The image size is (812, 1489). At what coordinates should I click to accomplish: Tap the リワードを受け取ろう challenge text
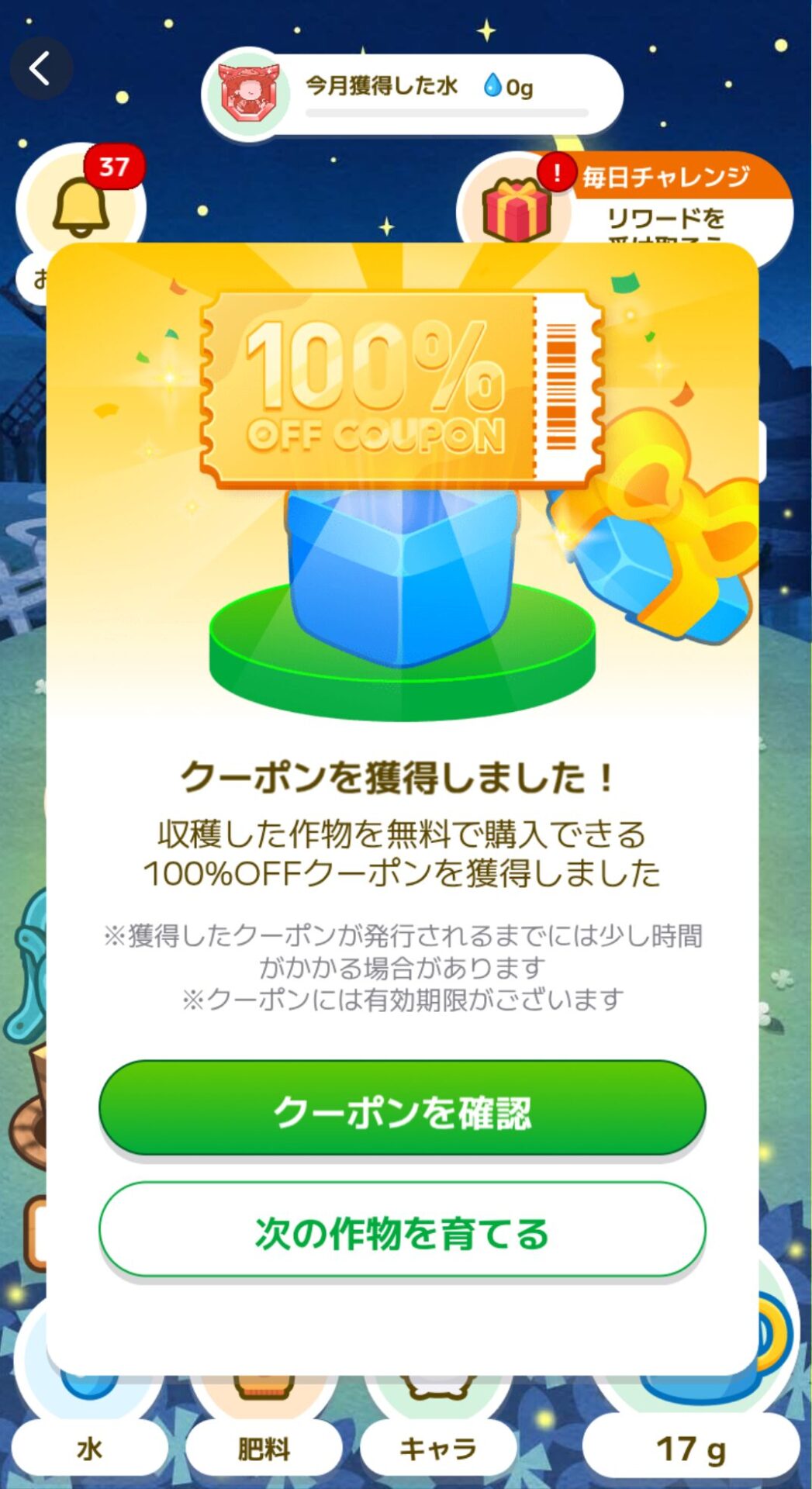(x=667, y=221)
